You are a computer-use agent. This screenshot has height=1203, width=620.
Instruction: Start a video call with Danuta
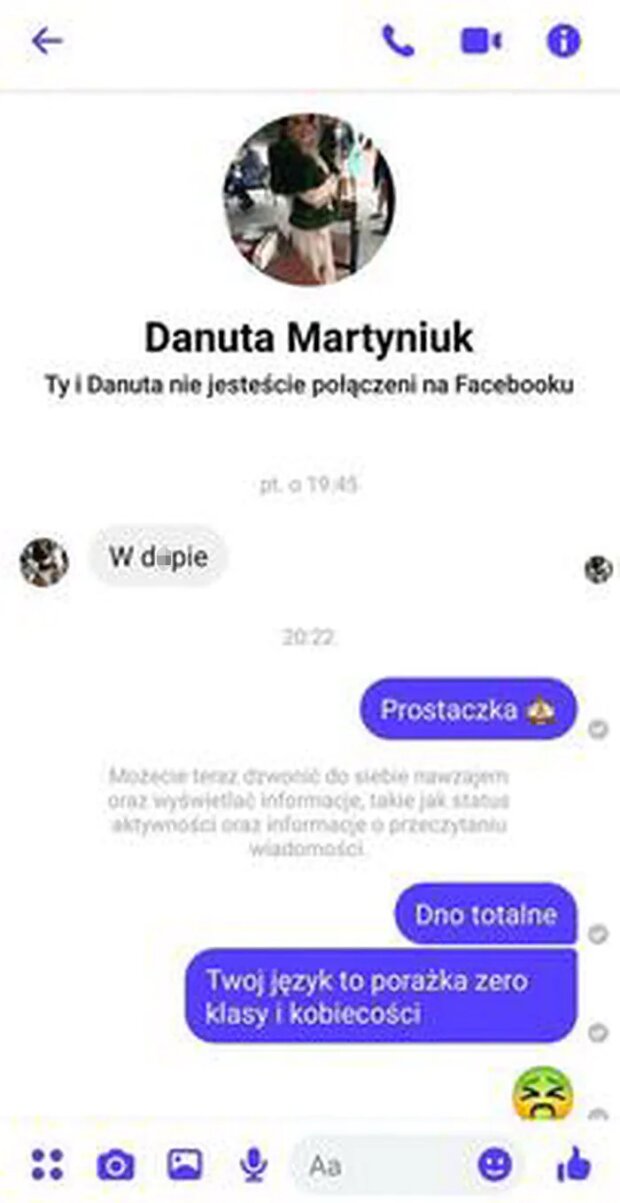481,41
